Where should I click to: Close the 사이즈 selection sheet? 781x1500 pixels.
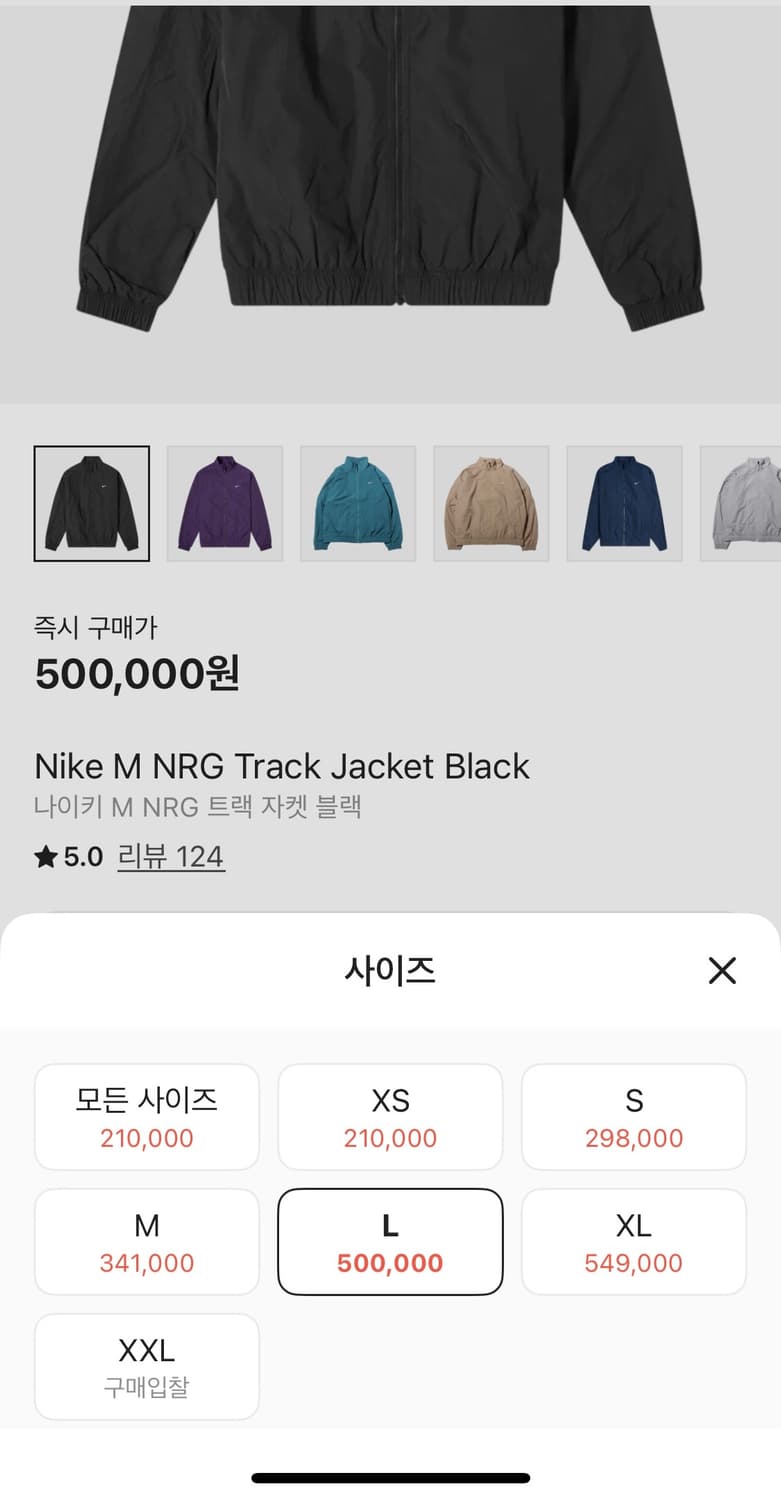tap(722, 970)
